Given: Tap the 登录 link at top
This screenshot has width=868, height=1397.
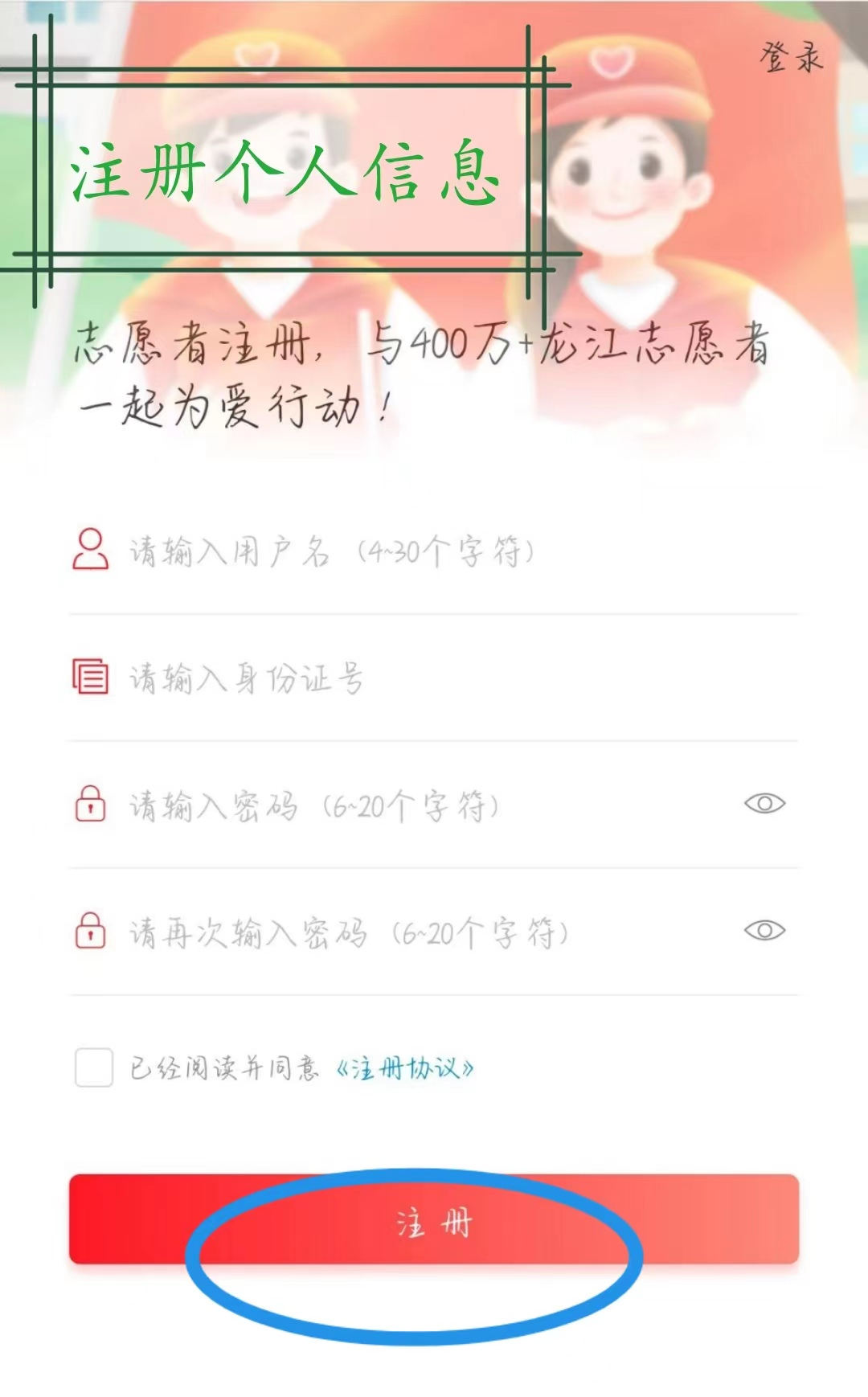Looking at the screenshot, I should tap(792, 58).
